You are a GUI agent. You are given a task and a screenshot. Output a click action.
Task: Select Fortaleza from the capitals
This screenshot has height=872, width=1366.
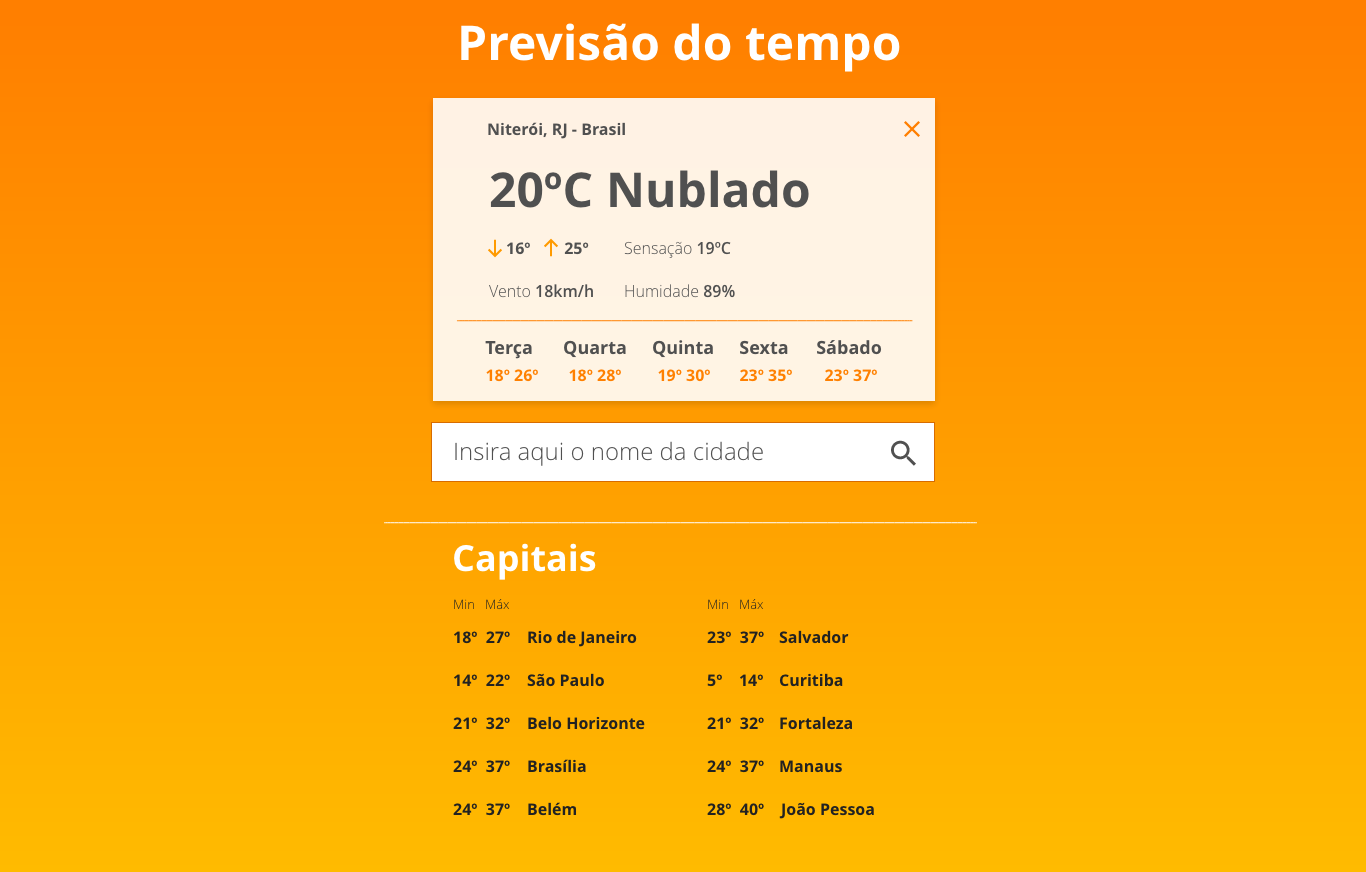pos(815,724)
